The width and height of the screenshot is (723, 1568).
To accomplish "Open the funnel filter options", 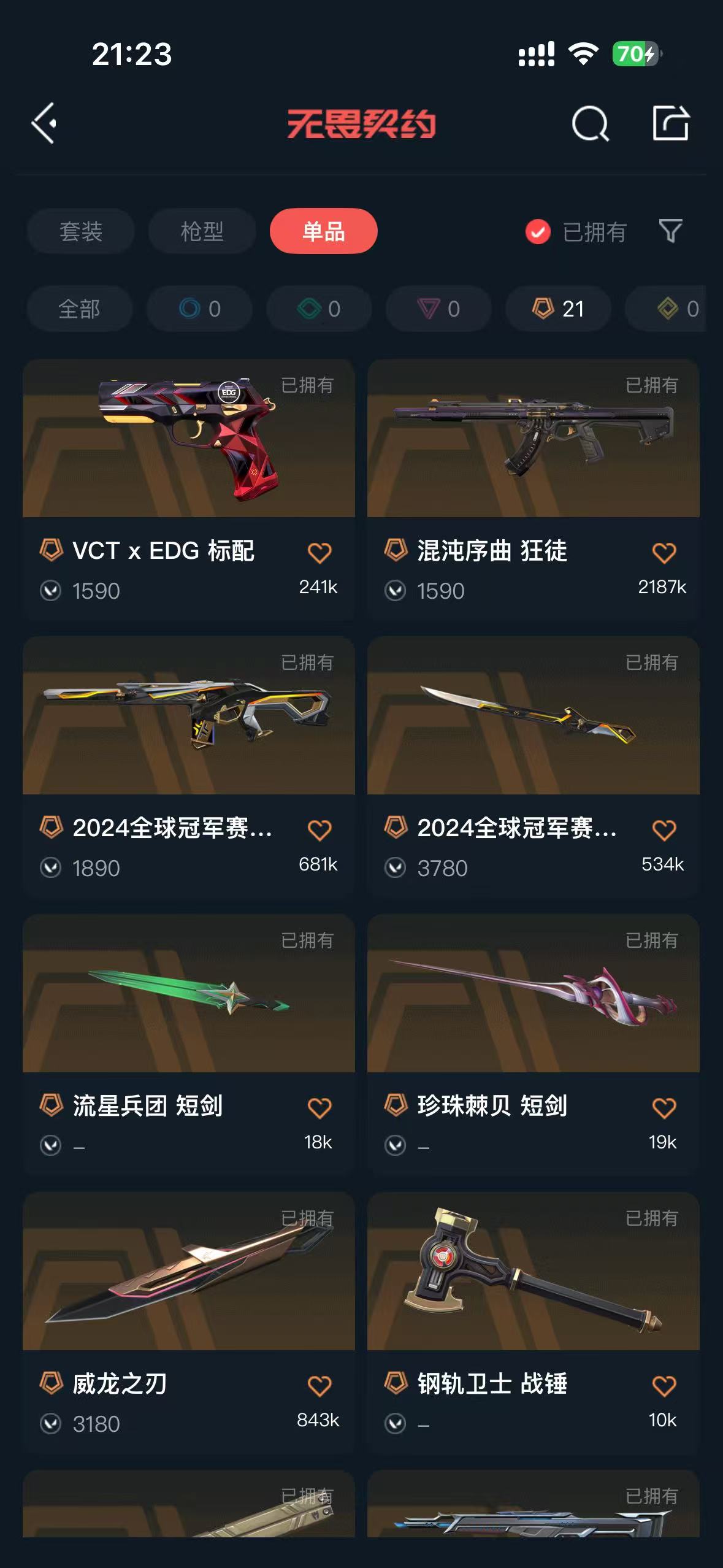I will (x=670, y=231).
